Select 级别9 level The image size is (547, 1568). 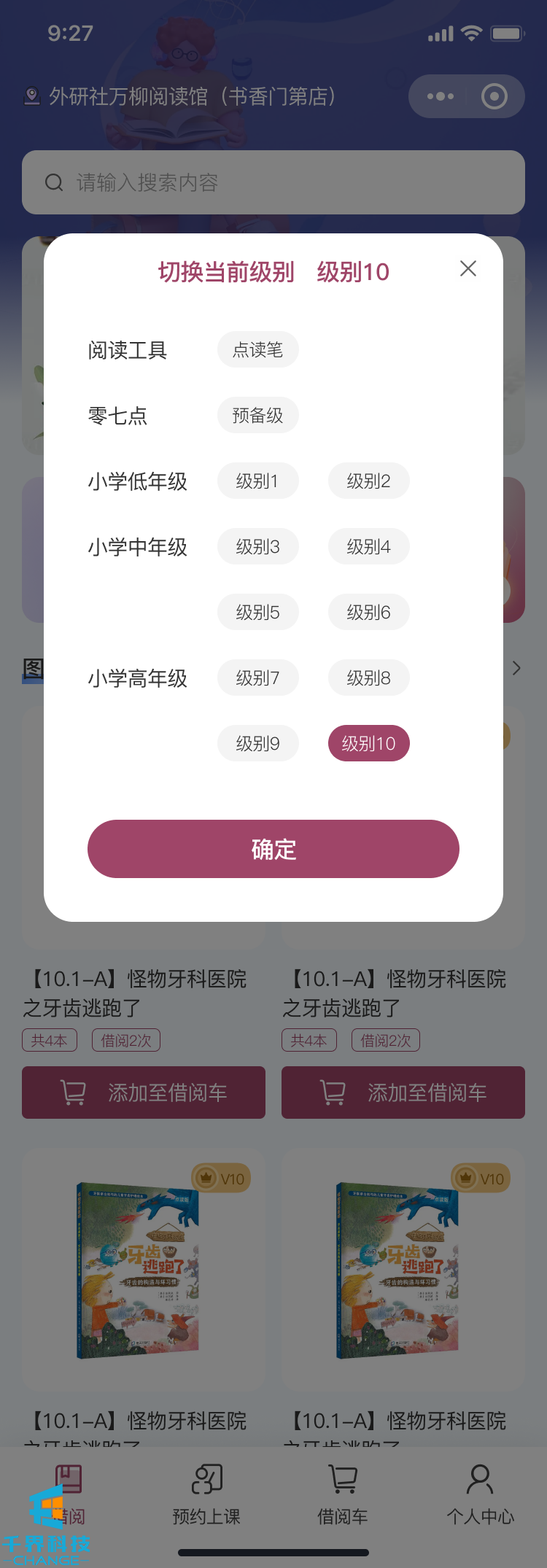point(257,744)
